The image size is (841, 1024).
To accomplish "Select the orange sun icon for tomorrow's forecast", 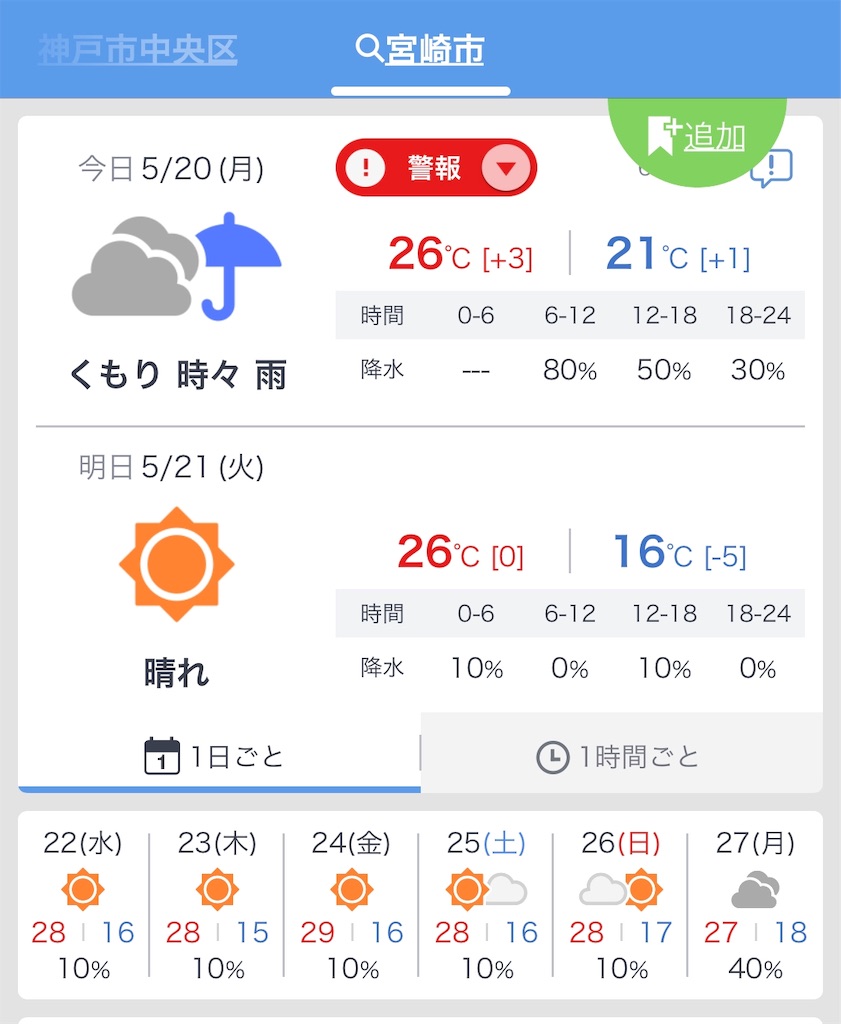I will (x=176, y=562).
